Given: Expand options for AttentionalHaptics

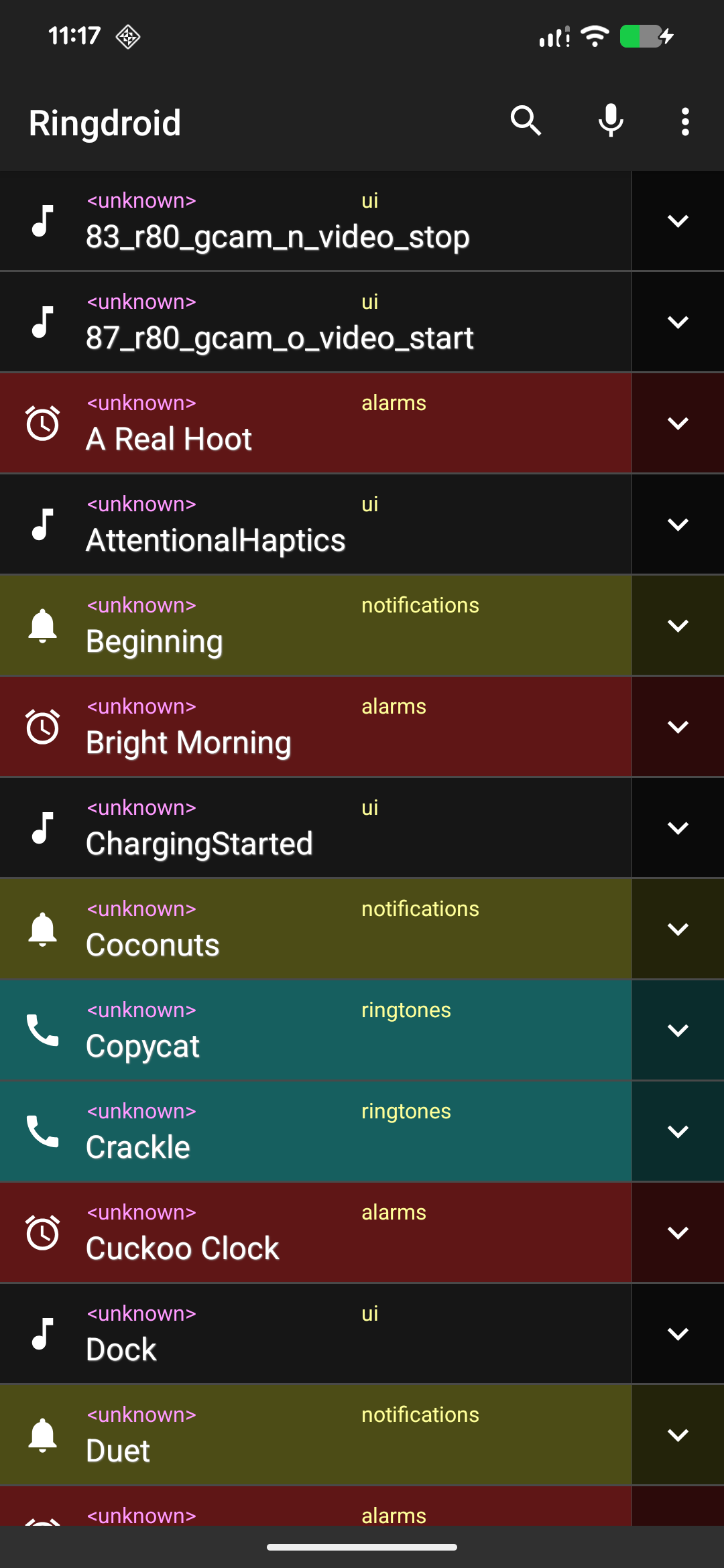Looking at the screenshot, I should pyautogui.click(x=678, y=525).
